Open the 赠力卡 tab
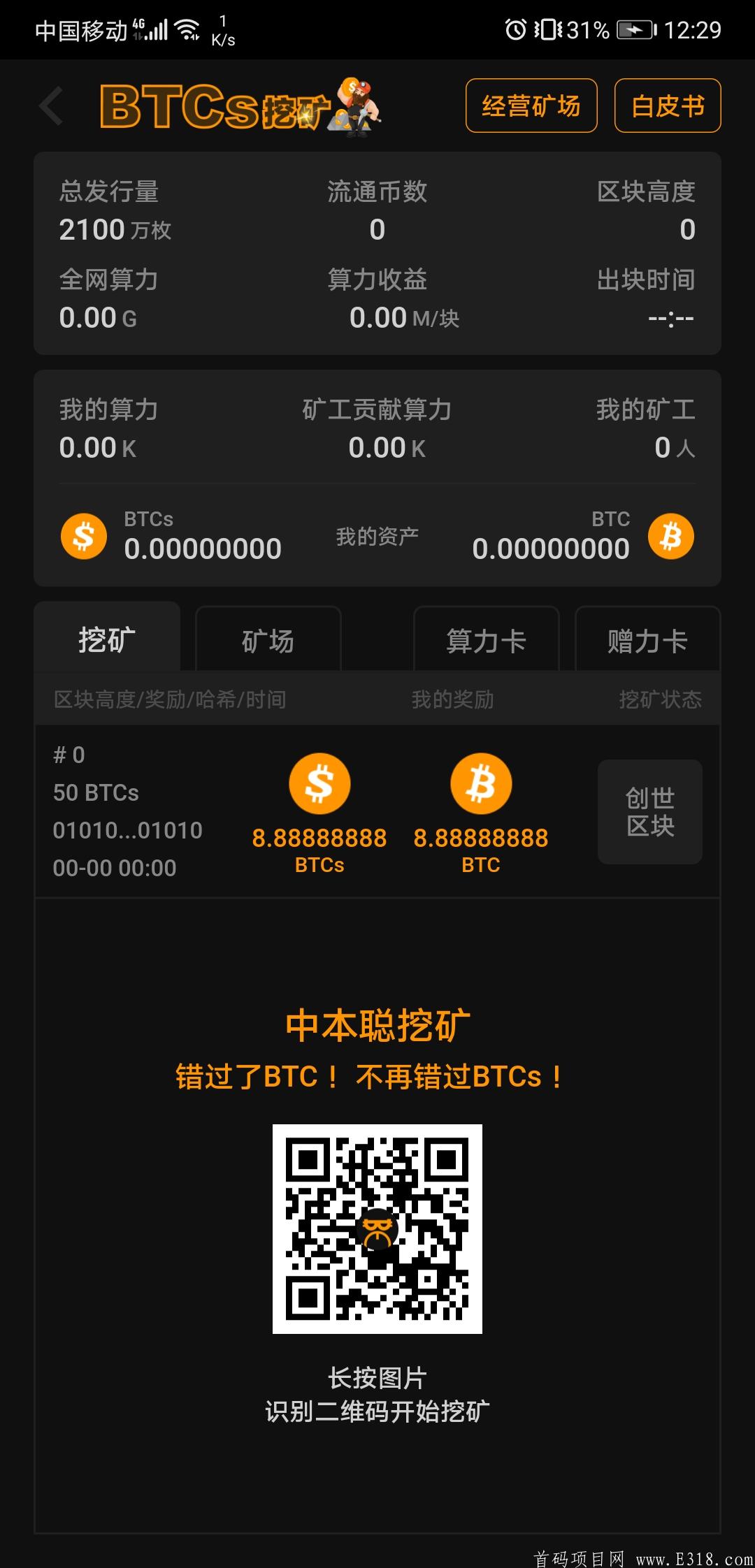The image size is (755, 1568). coord(646,639)
